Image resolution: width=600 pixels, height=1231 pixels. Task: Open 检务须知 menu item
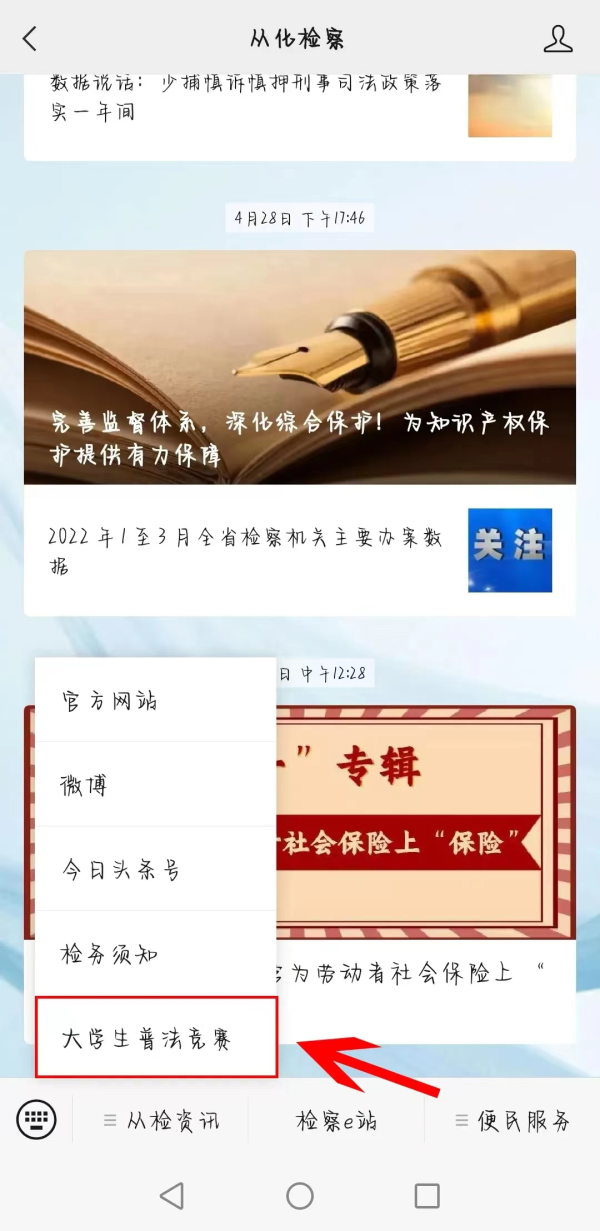(x=155, y=954)
